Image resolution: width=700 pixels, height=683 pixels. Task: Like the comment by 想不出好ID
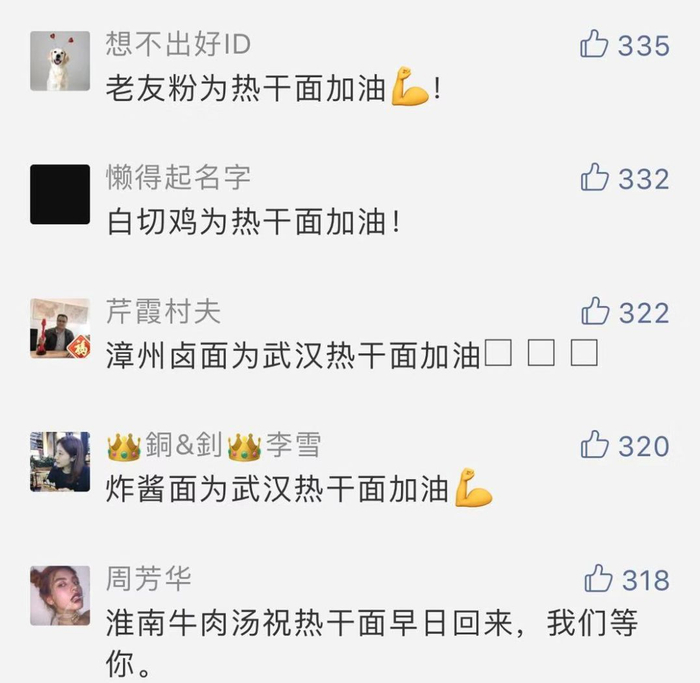coord(594,44)
